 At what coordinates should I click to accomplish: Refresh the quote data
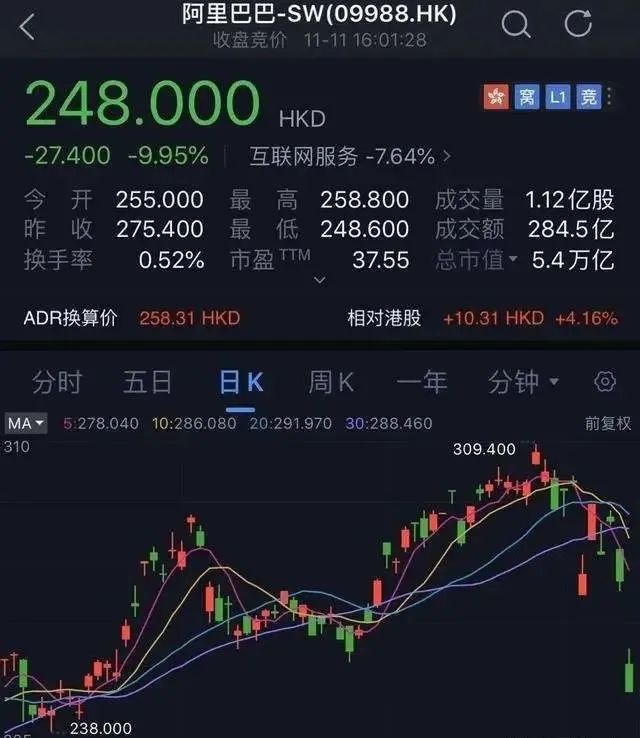(578, 24)
